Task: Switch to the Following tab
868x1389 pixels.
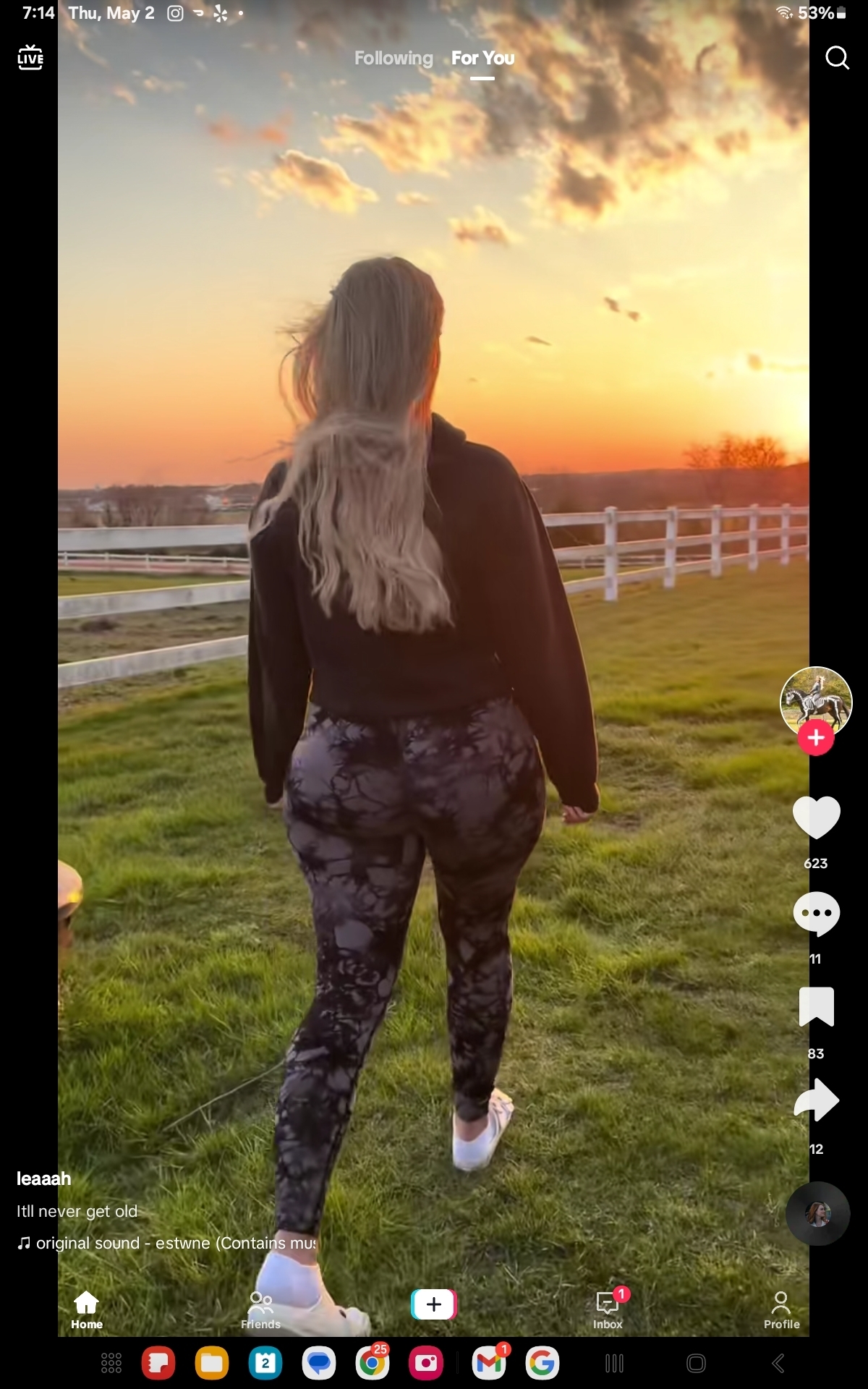Action: point(393,58)
